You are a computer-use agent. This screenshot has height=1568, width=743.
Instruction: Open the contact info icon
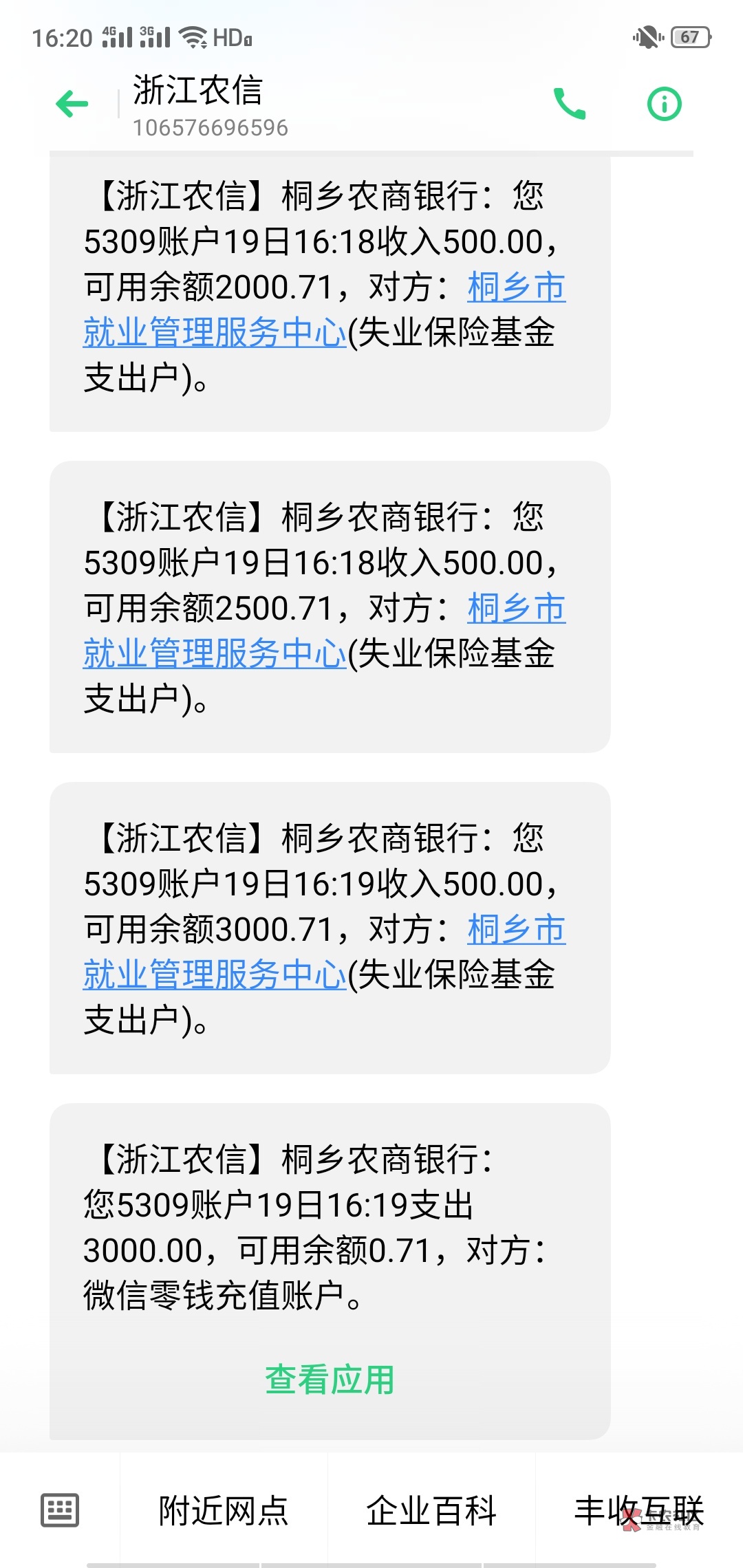(665, 104)
